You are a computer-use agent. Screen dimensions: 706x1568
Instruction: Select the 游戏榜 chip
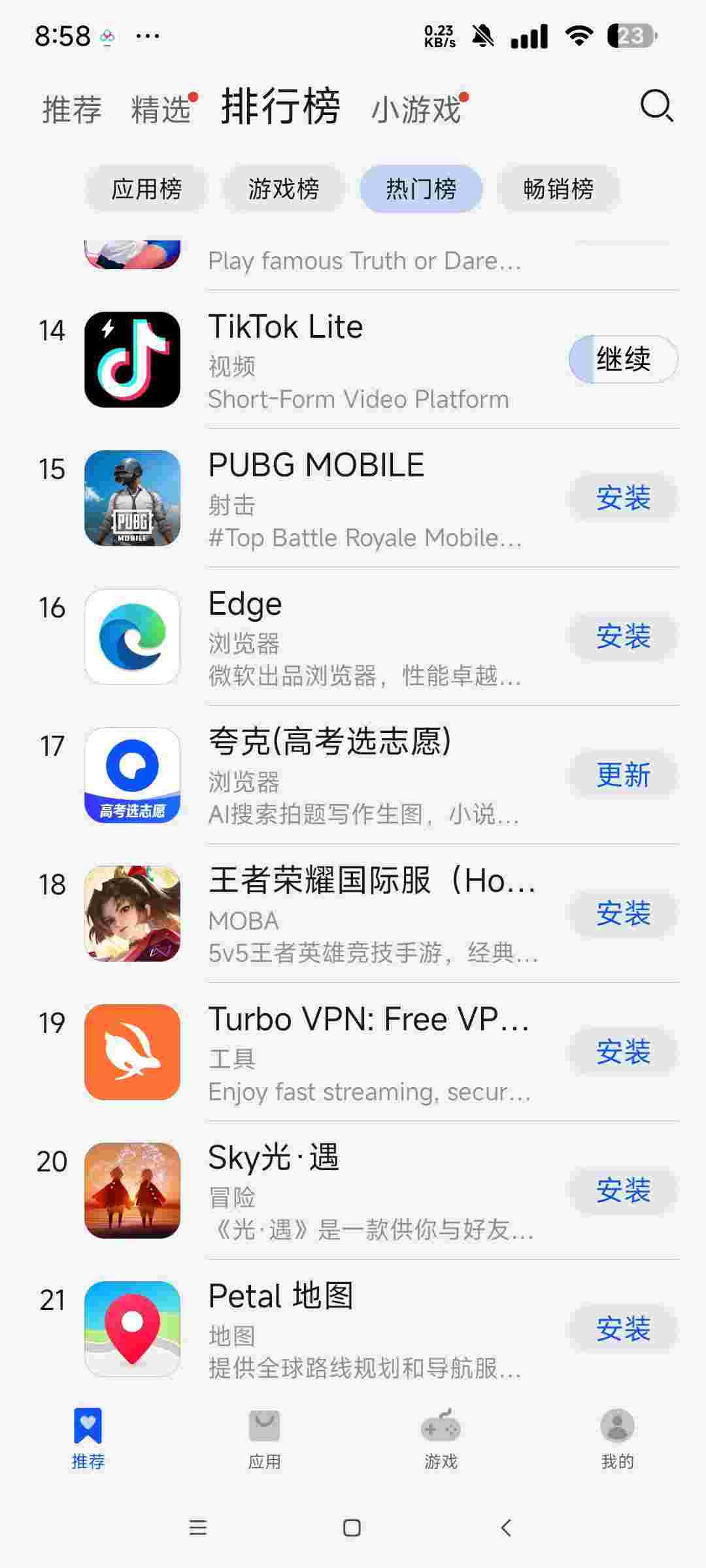[284, 189]
